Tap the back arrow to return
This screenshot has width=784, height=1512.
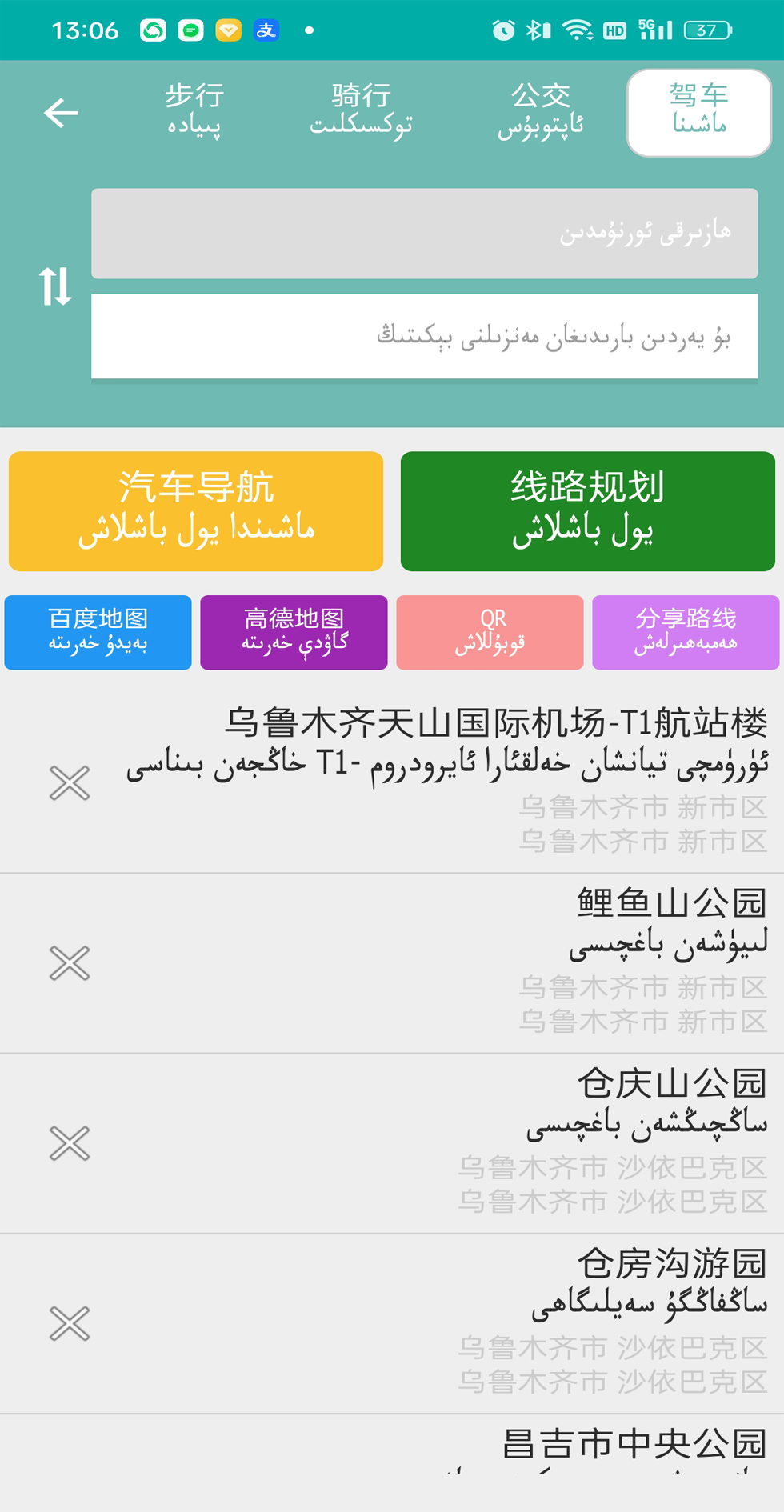point(59,112)
